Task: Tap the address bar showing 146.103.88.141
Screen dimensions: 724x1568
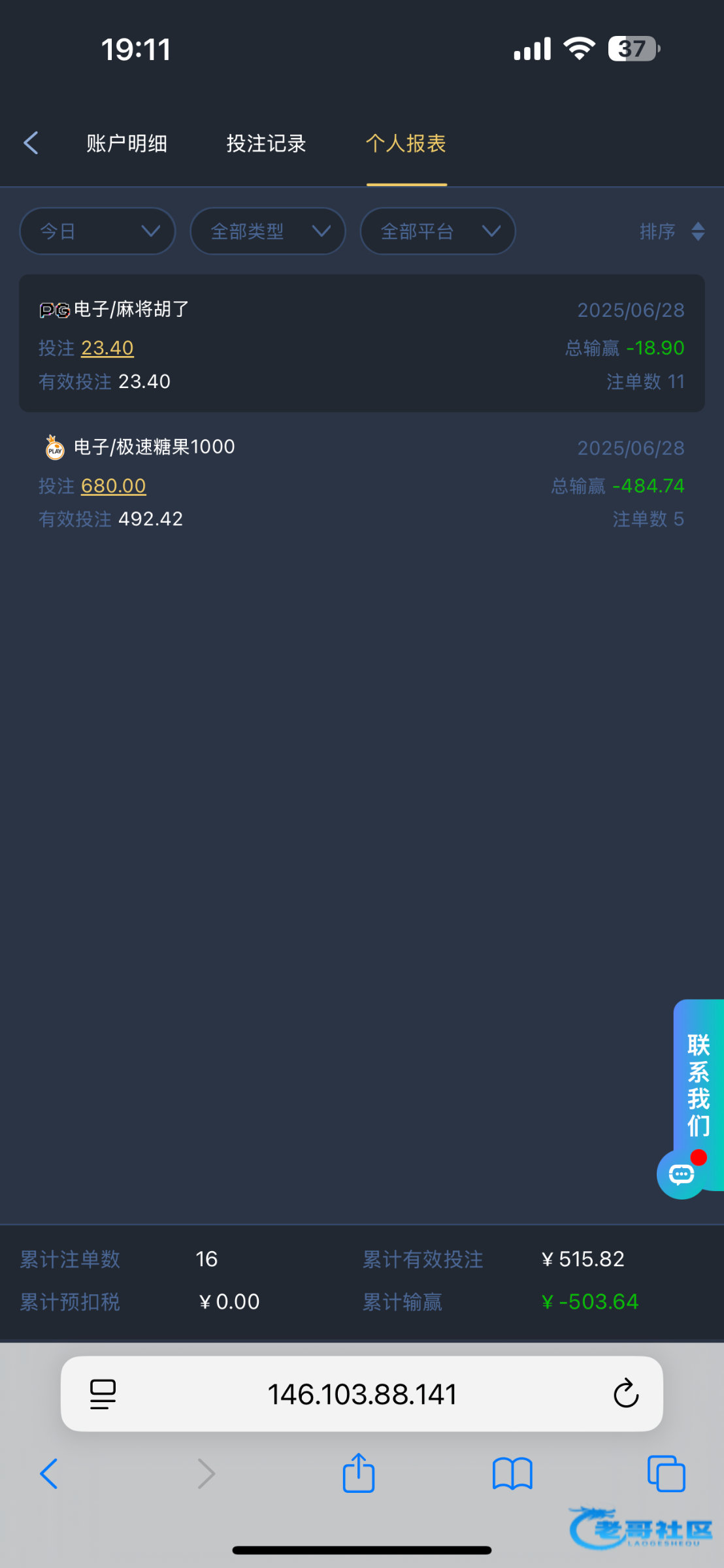Action: pyautogui.click(x=362, y=1394)
